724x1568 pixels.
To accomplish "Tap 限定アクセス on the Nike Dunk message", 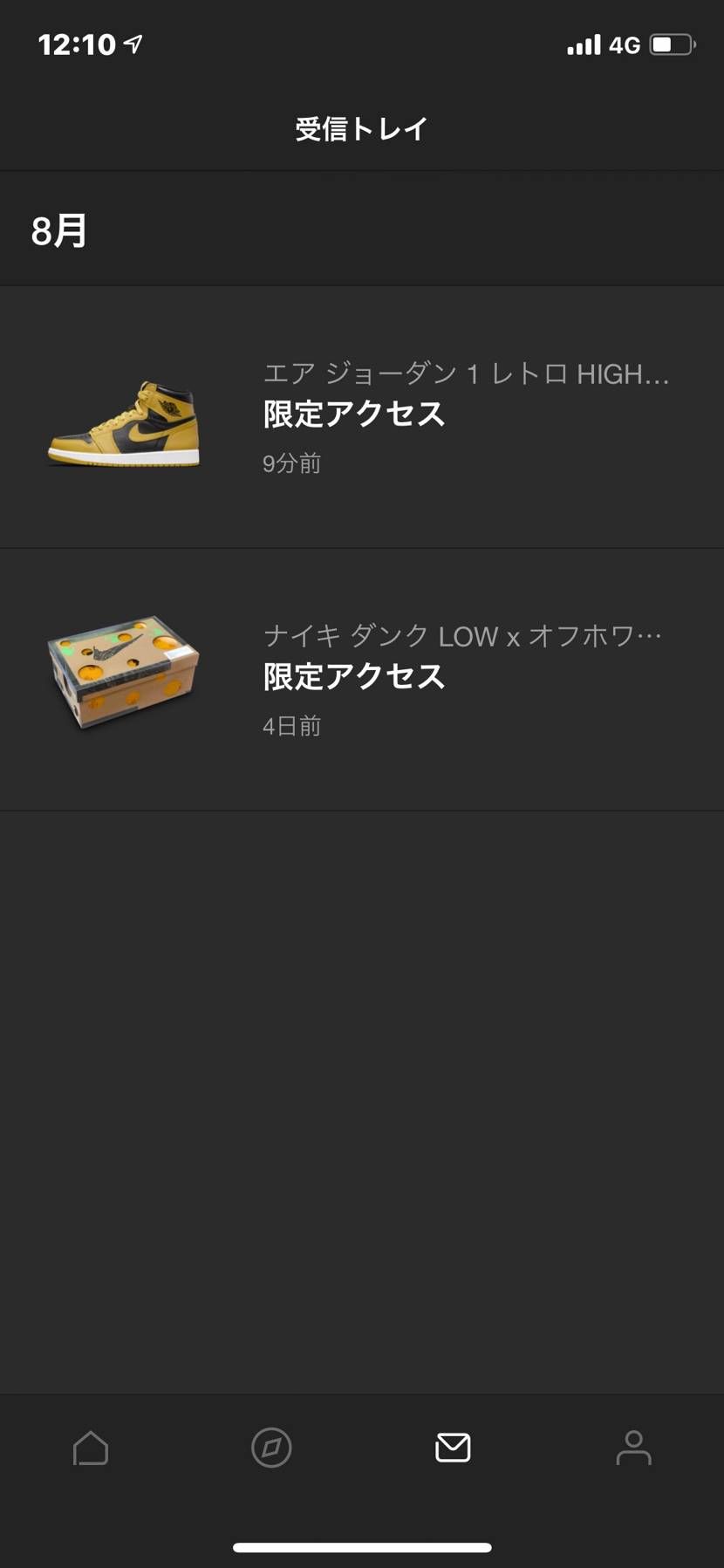I will (x=353, y=677).
